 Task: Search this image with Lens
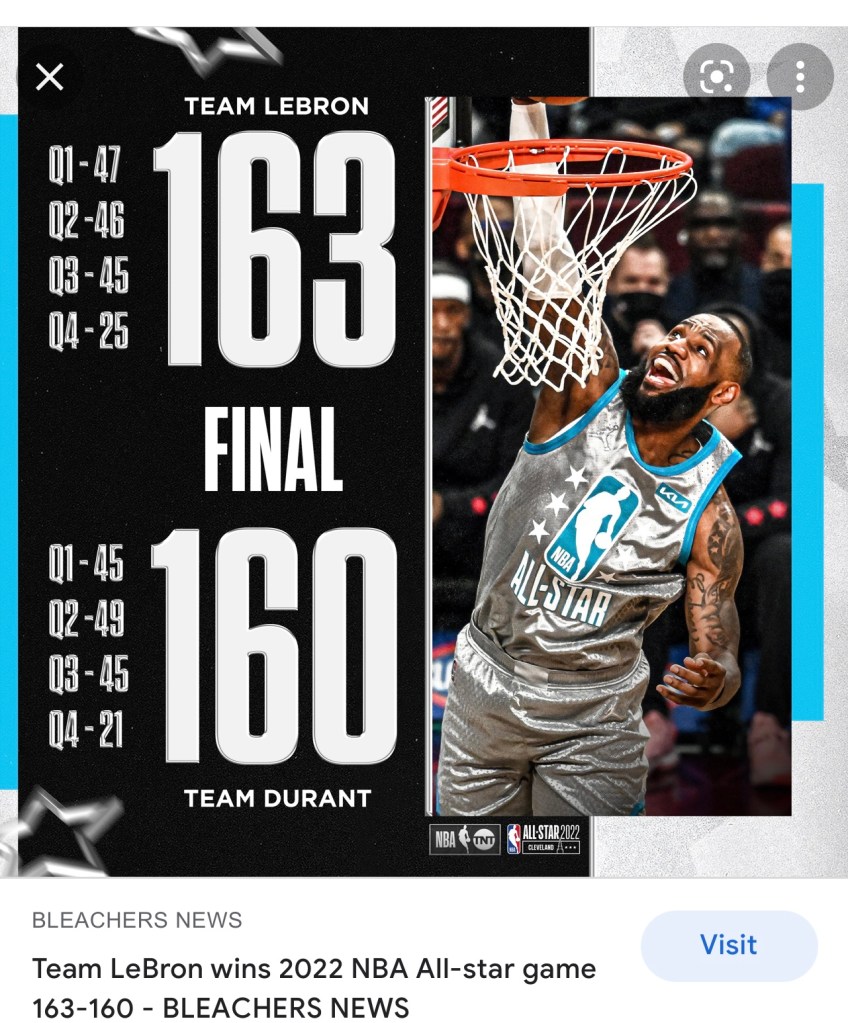click(x=716, y=77)
